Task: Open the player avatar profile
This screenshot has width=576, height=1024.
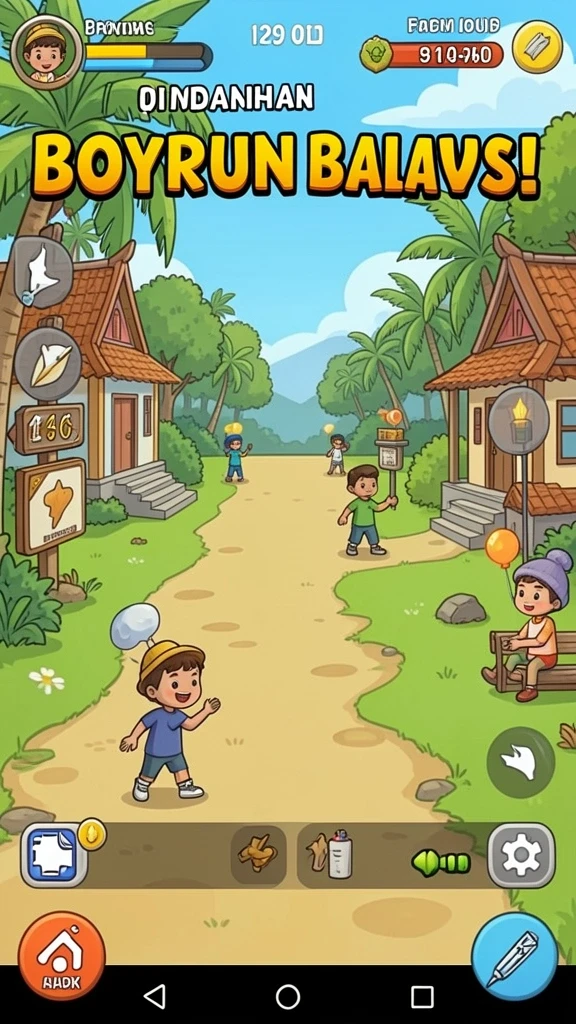Action: (46, 51)
